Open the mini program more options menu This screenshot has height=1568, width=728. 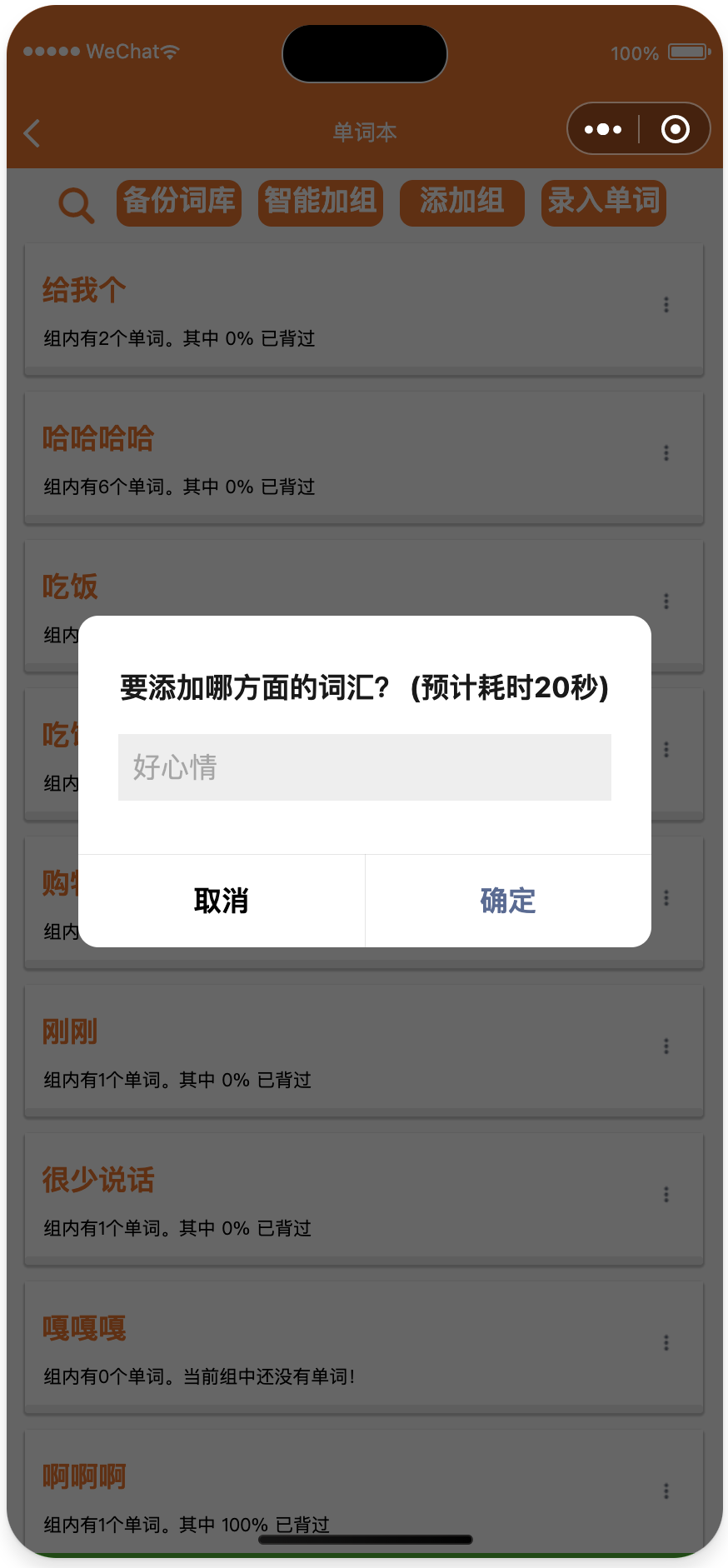603,129
